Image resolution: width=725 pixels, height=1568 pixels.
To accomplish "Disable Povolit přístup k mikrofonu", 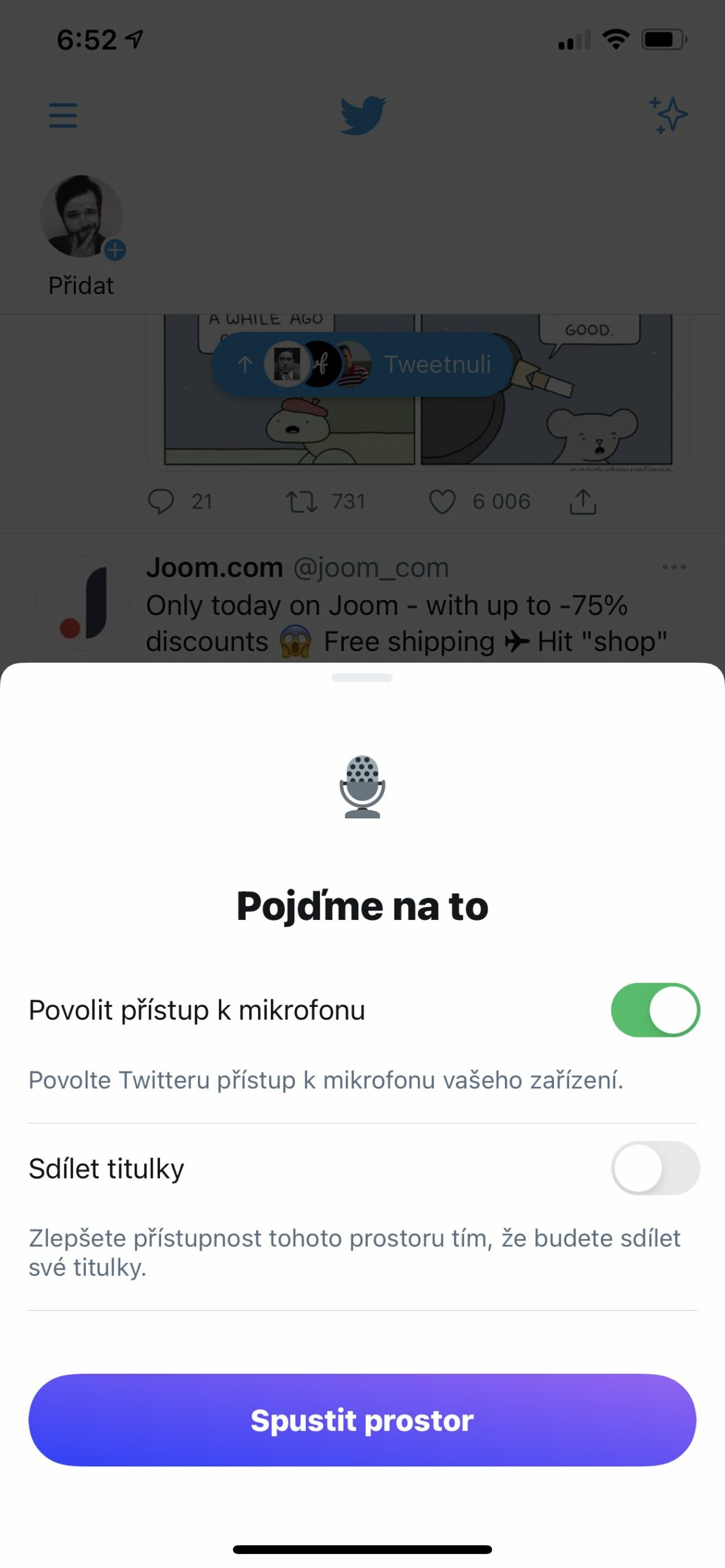I will [x=655, y=1010].
